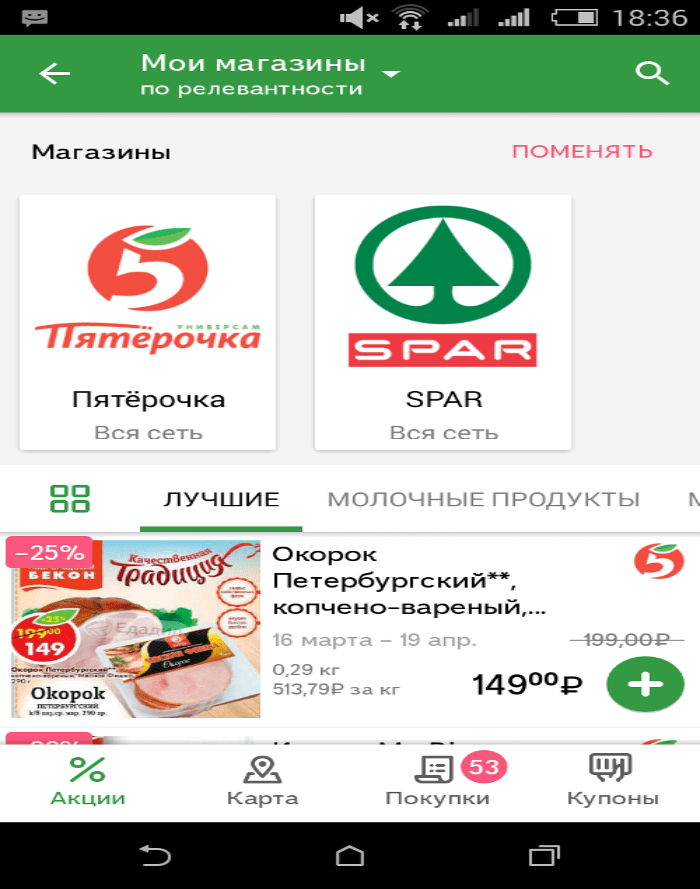Switch to the МОЛОЧНЫЕ ПРОДУКТЫ tab

(483, 500)
